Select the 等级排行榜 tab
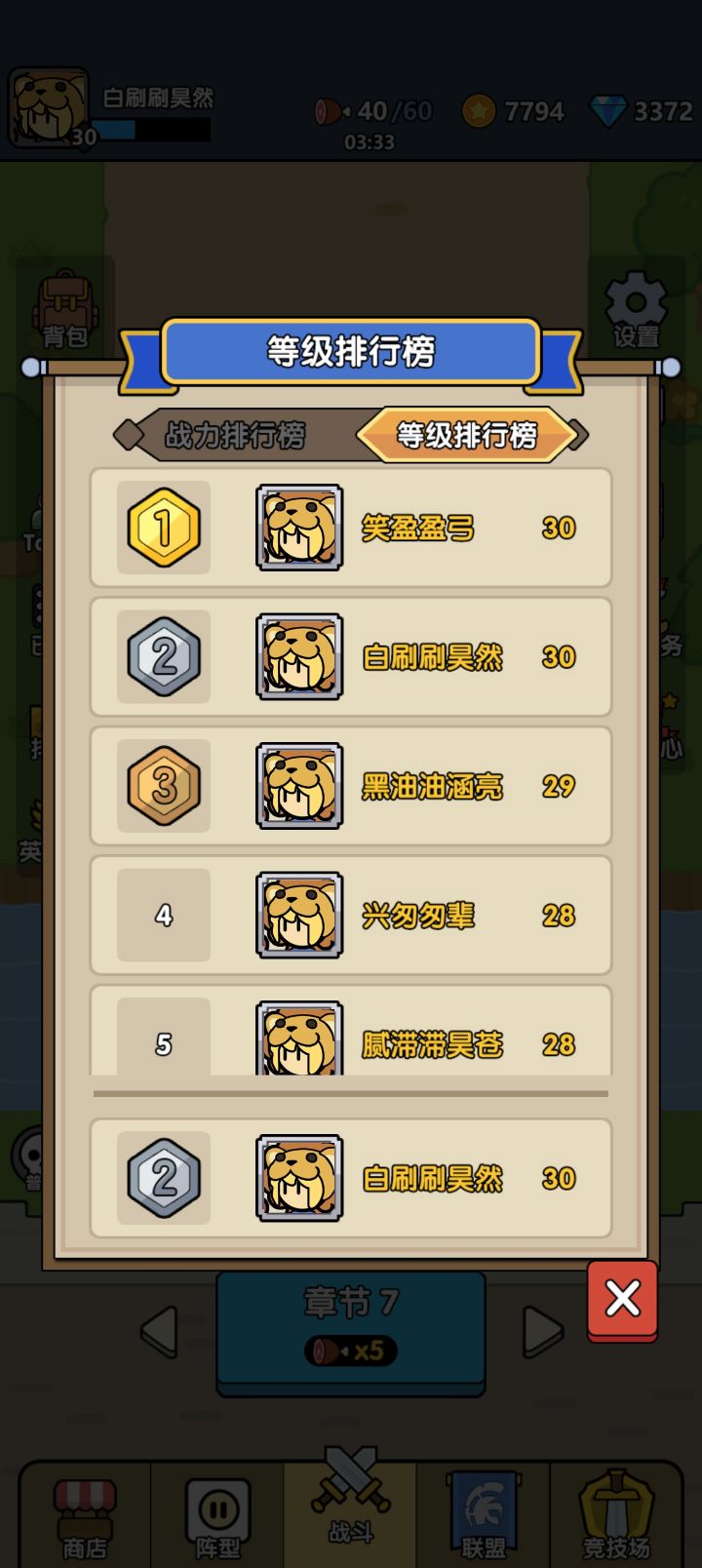Viewport: 702px width, 1568px height. point(466,436)
